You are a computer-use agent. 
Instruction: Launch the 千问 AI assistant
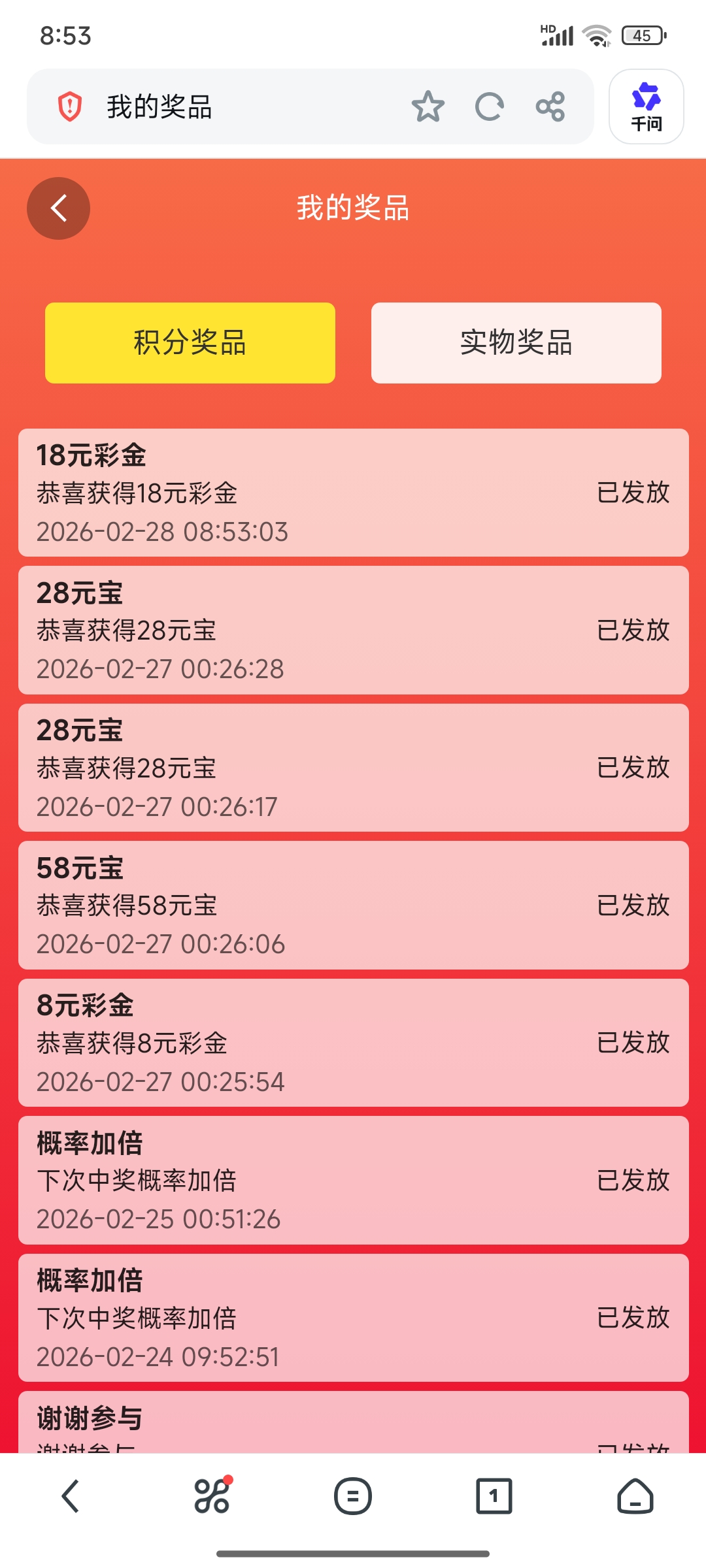[x=646, y=107]
